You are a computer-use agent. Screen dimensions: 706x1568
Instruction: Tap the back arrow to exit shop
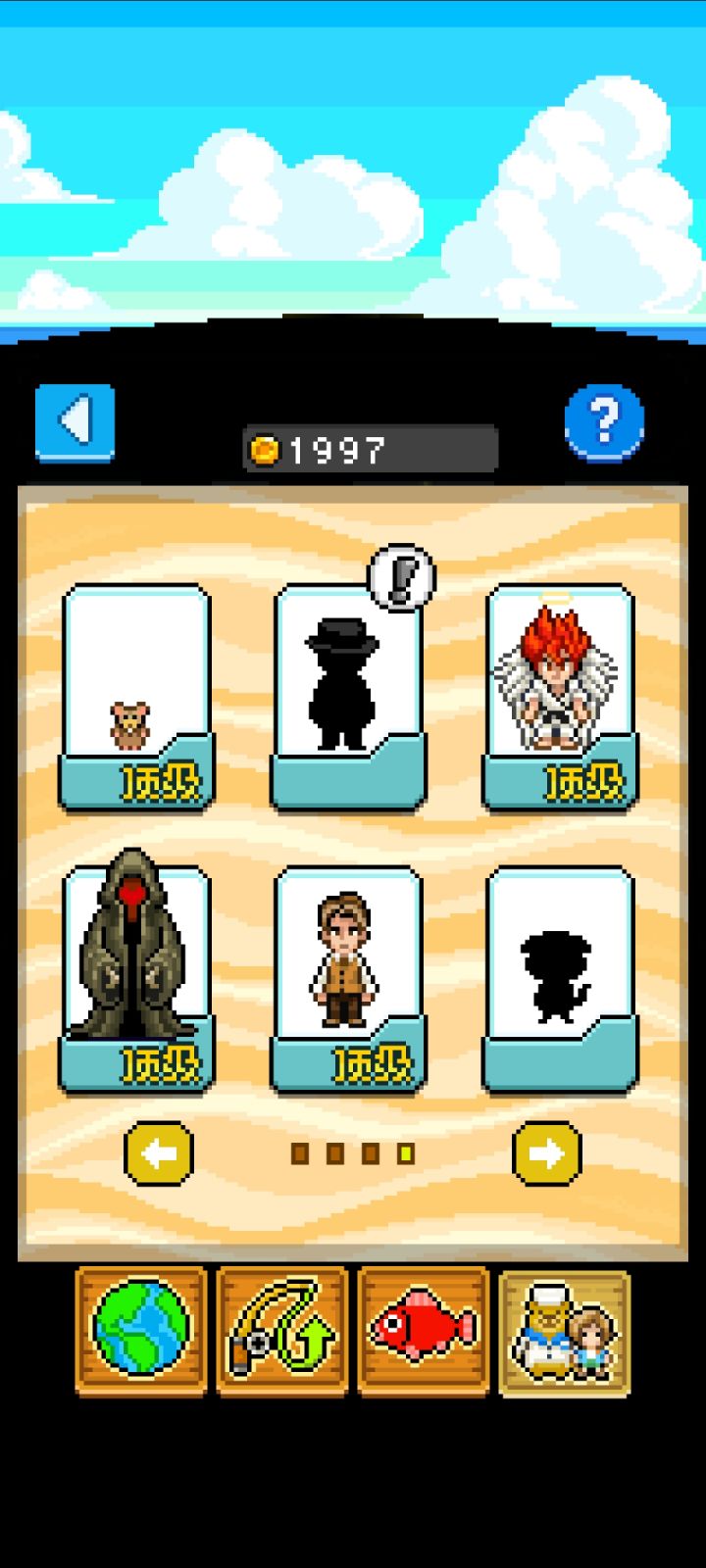[75, 423]
